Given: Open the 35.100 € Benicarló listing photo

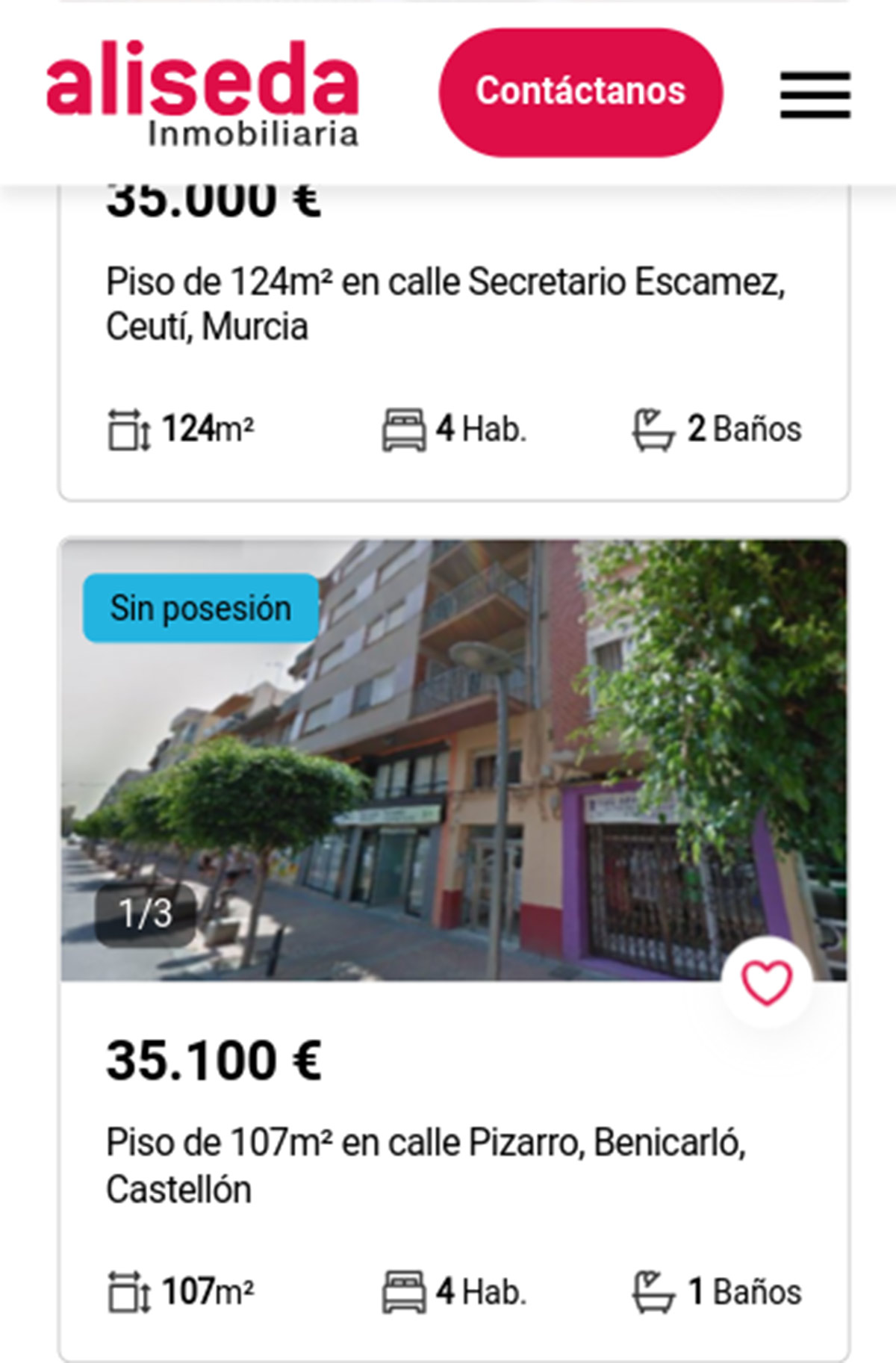Looking at the screenshot, I should click(453, 758).
